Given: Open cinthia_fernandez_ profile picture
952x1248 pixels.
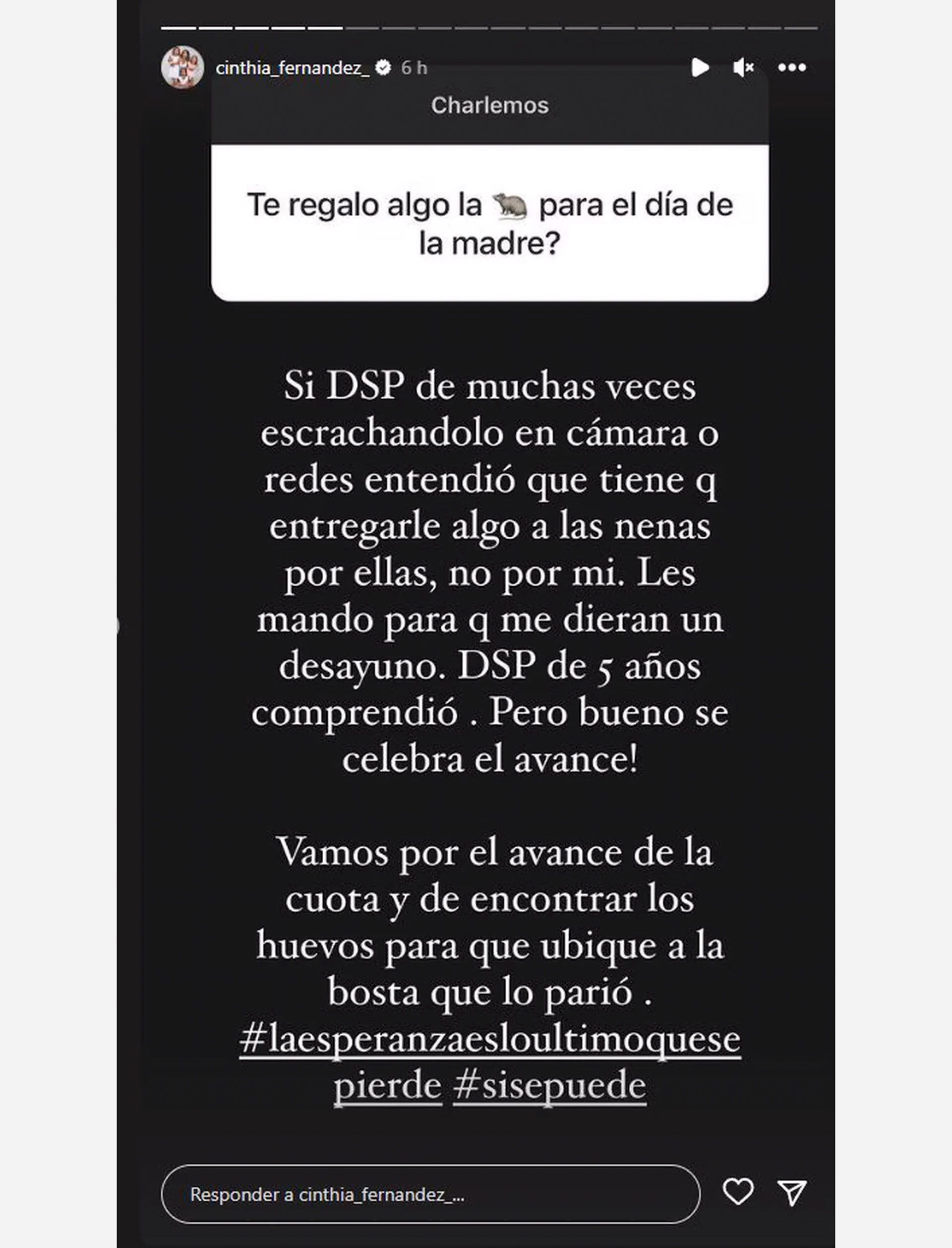Looking at the screenshot, I should tap(182, 67).
